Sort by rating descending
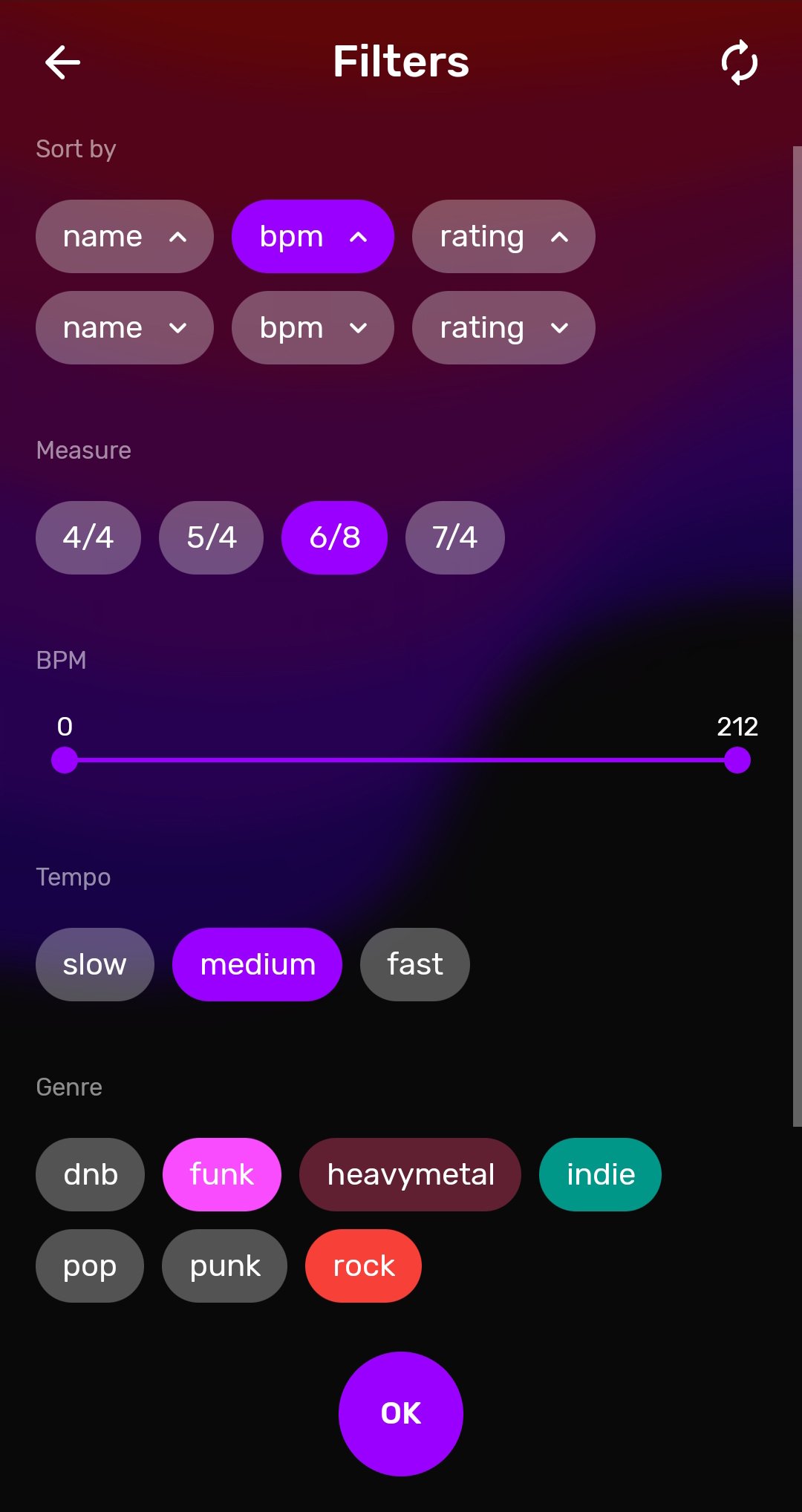Image resolution: width=802 pixels, height=1512 pixels. pyautogui.click(x=503, y=327)
